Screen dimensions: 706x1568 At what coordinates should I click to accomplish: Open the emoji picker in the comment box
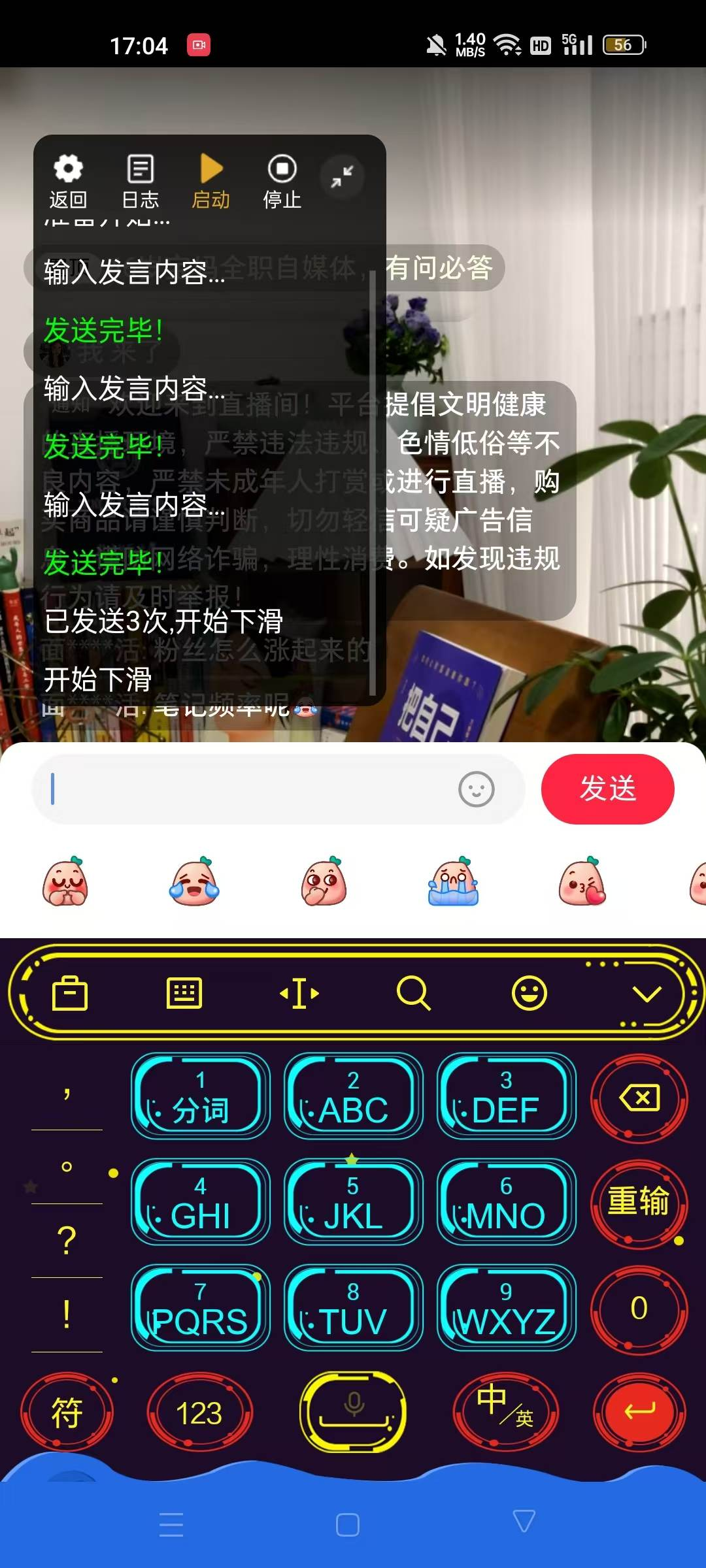[x=476, y=789]
